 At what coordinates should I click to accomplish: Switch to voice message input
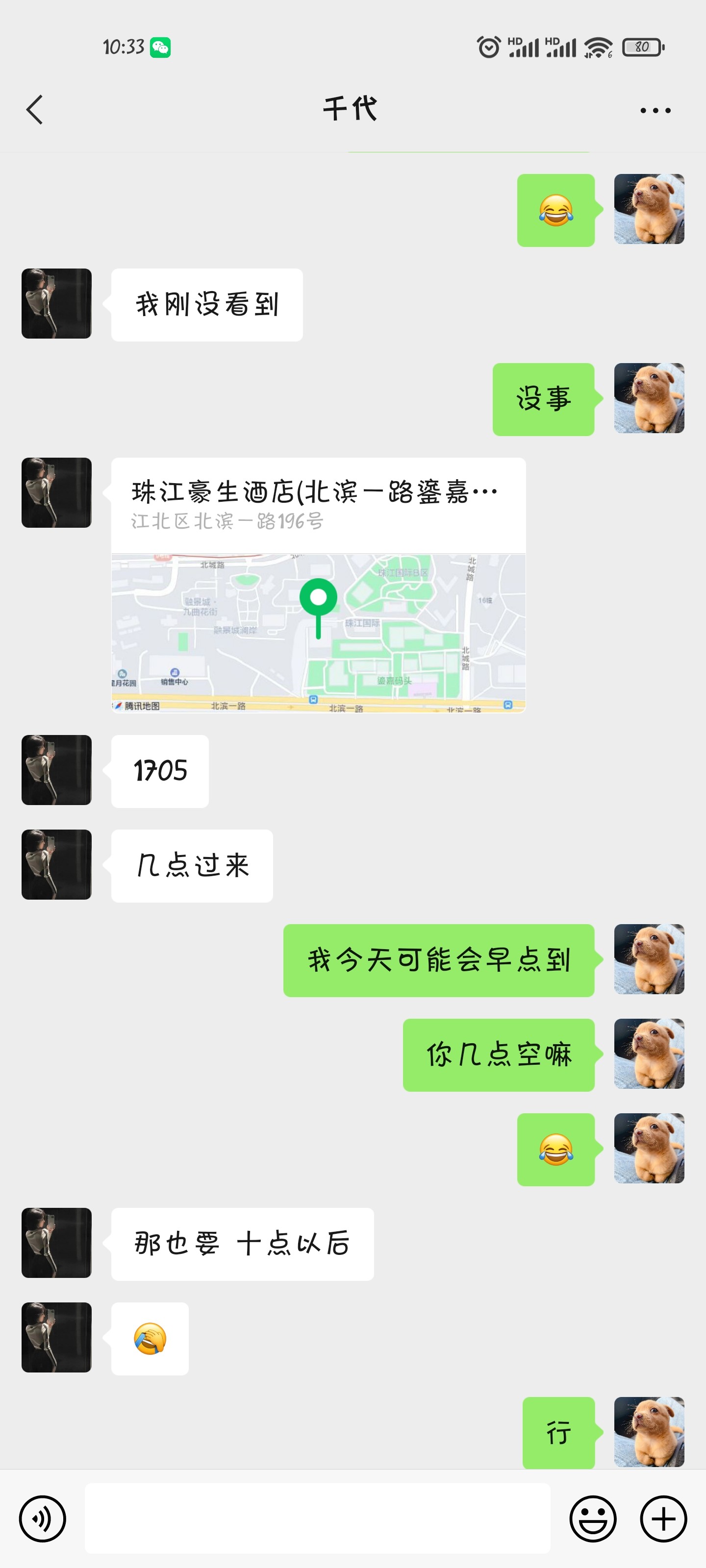[42, 1519]
